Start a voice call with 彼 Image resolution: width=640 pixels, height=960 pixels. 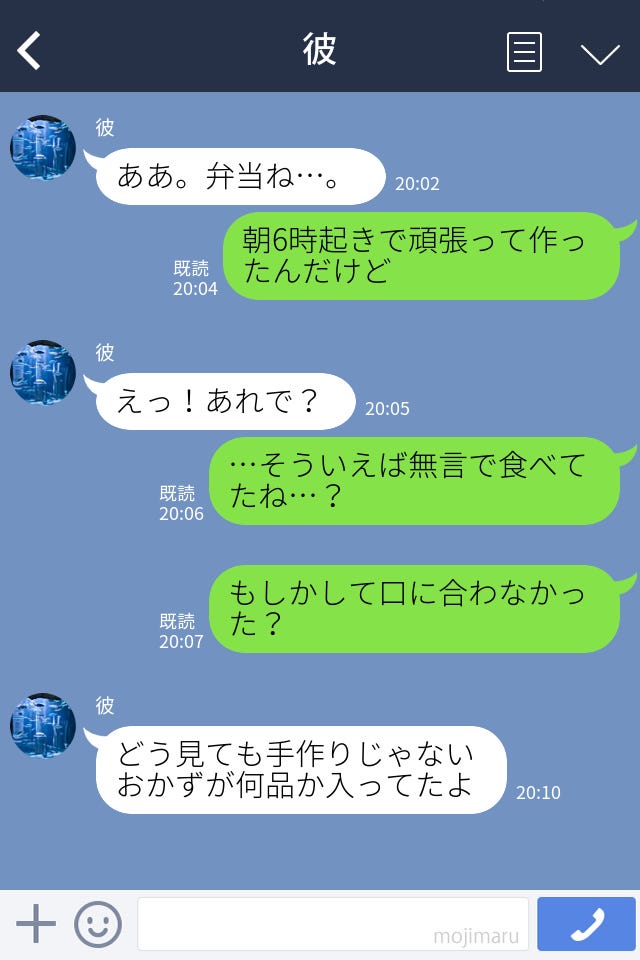coord(586,924)
